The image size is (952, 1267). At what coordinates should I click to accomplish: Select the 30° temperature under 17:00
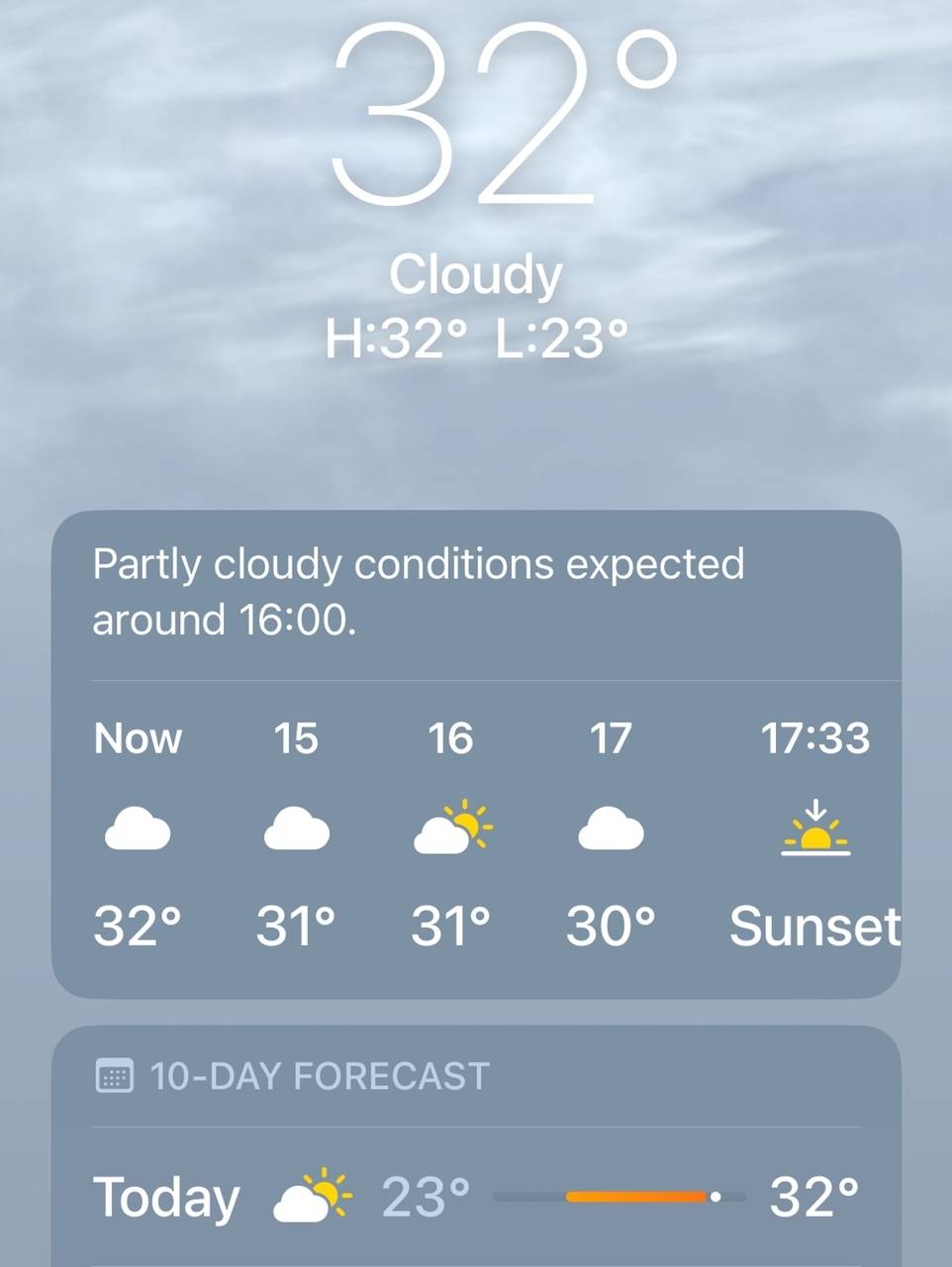coord(610,926)
